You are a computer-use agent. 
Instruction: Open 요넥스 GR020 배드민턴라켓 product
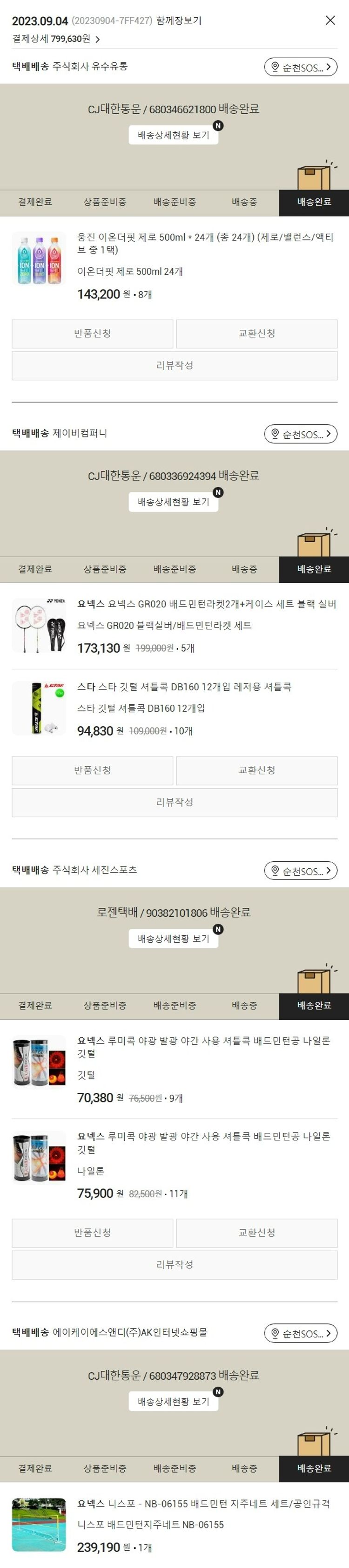[x=206, y=604]
